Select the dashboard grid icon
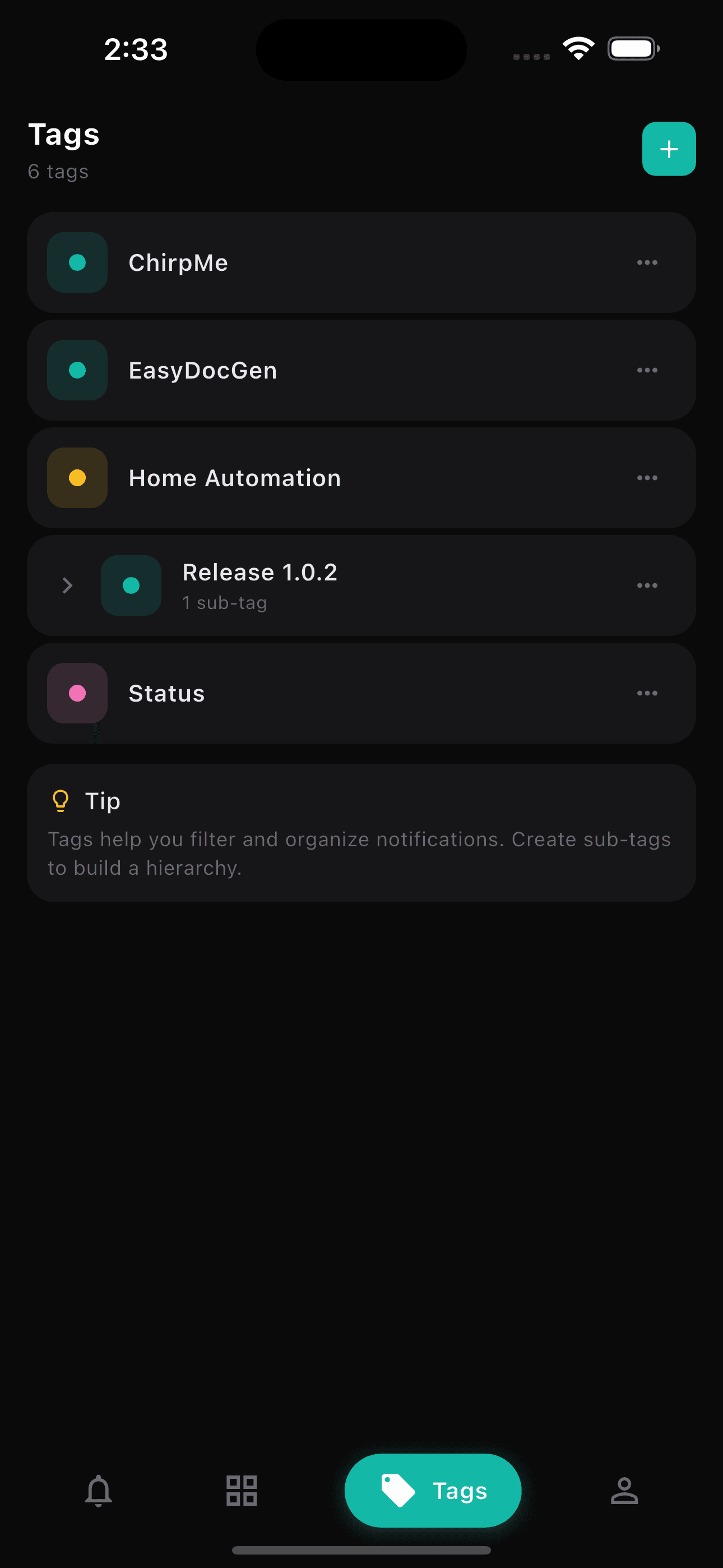The width and height of the screenshot is (723, 1568). click(x=241, y=1491)
